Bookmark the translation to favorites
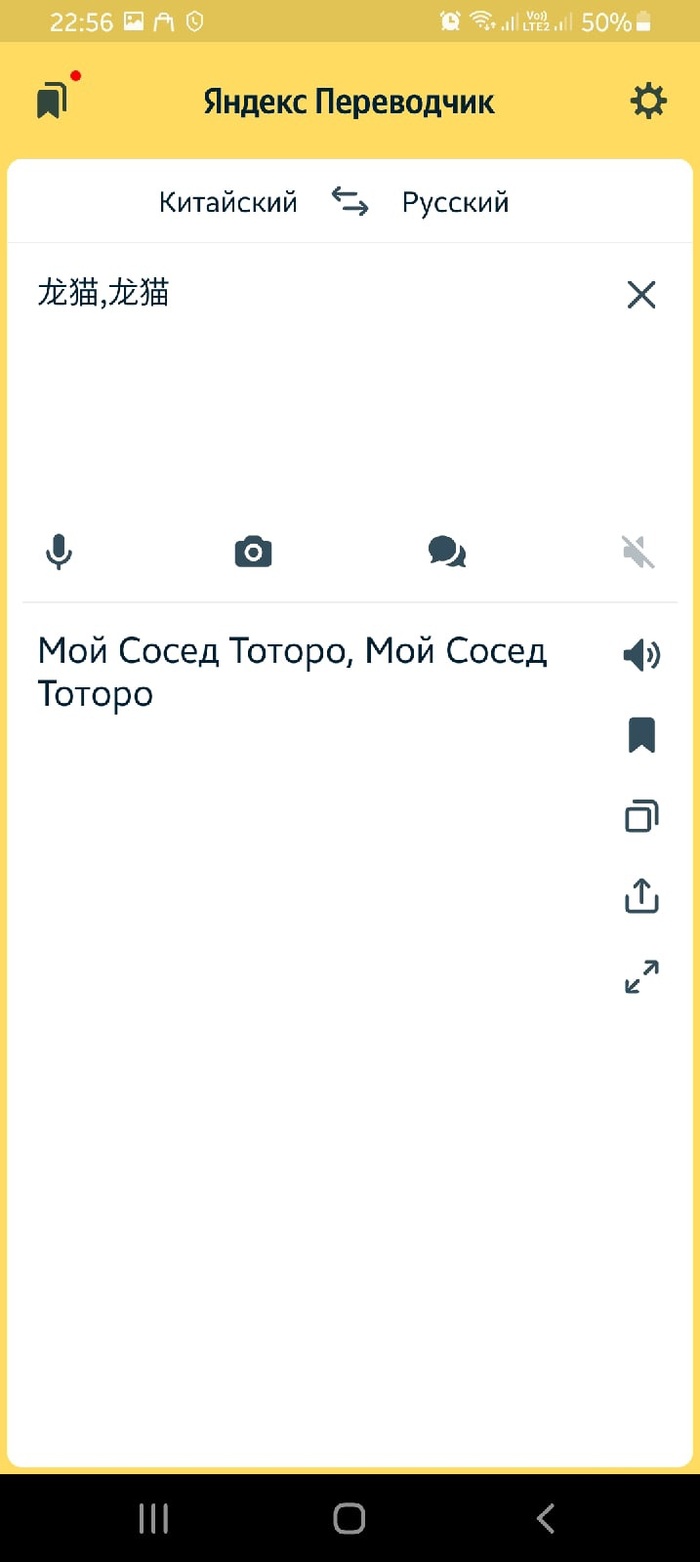The width and height of the screenshot is (700, 1562). (x=641, y=736)
